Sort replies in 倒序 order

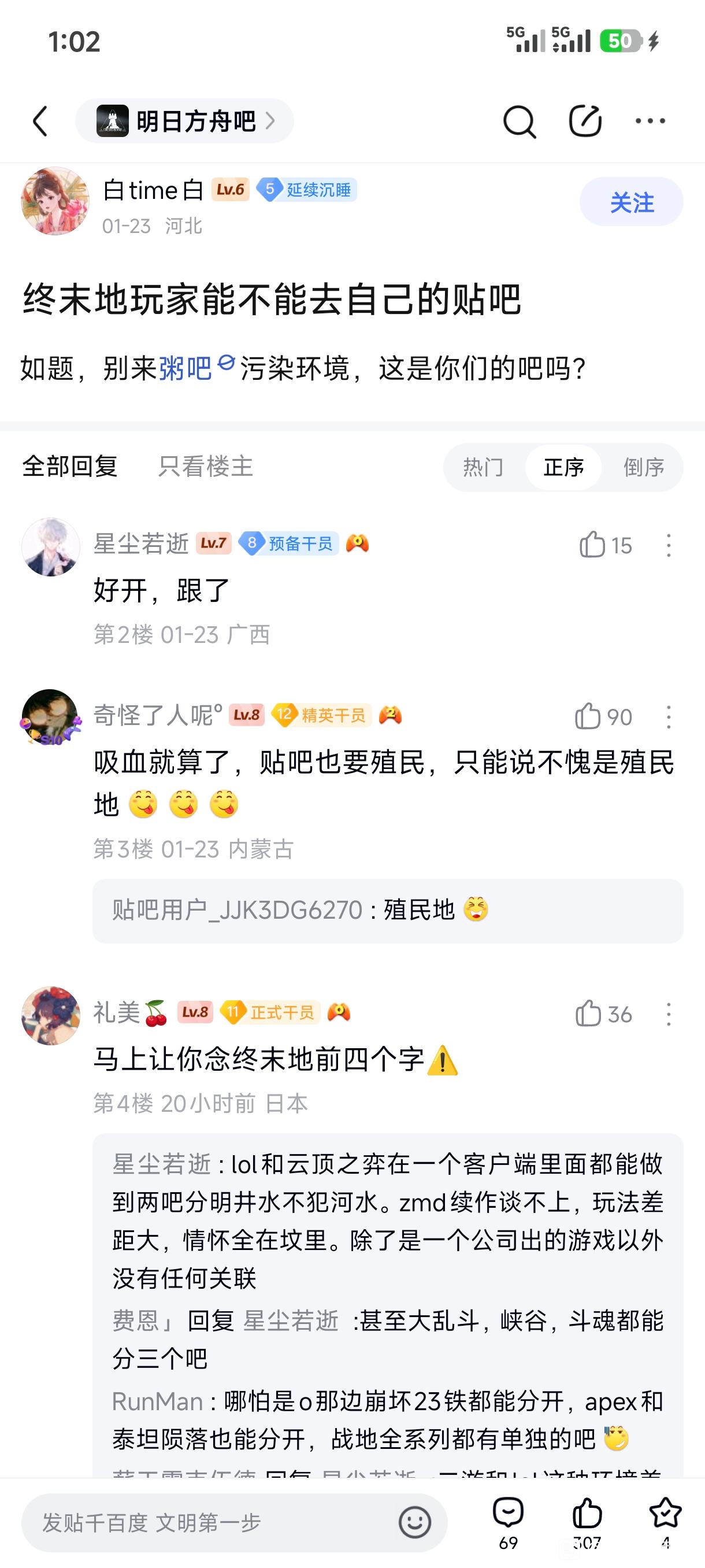tap(643, 468)
